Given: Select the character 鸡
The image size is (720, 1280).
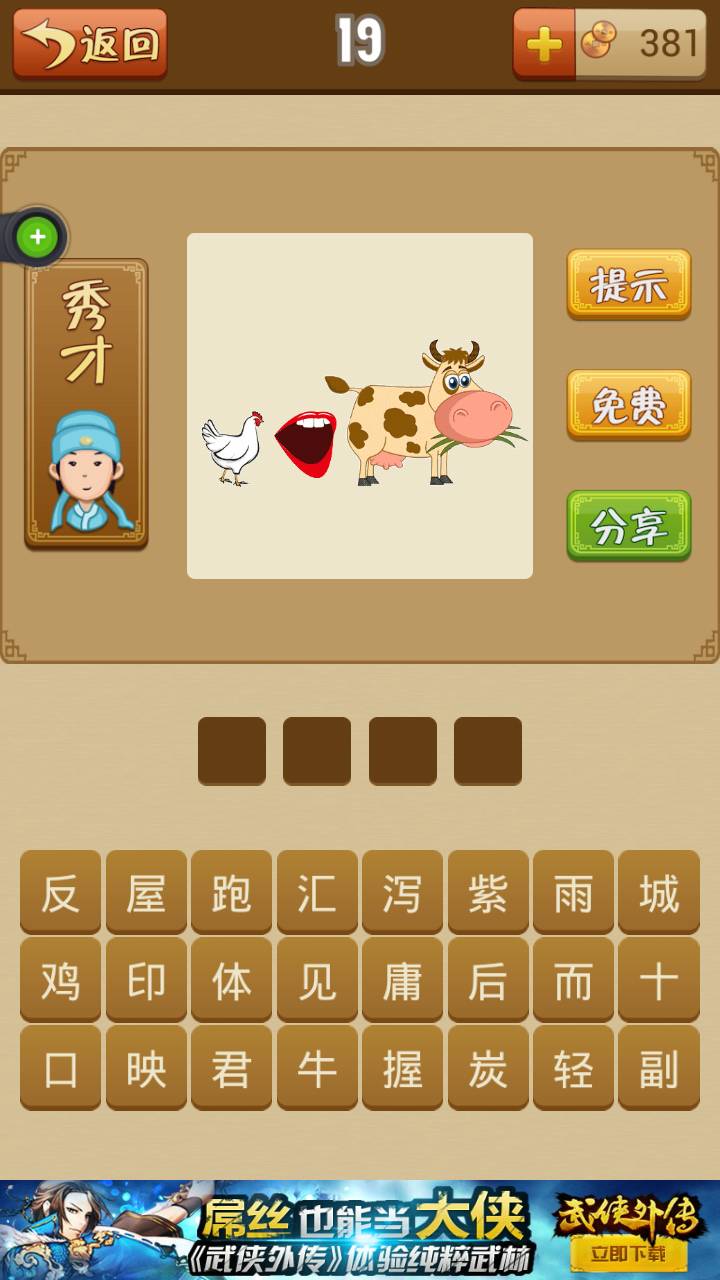Looking at the screenshot, I should click(x=61, y=980).
